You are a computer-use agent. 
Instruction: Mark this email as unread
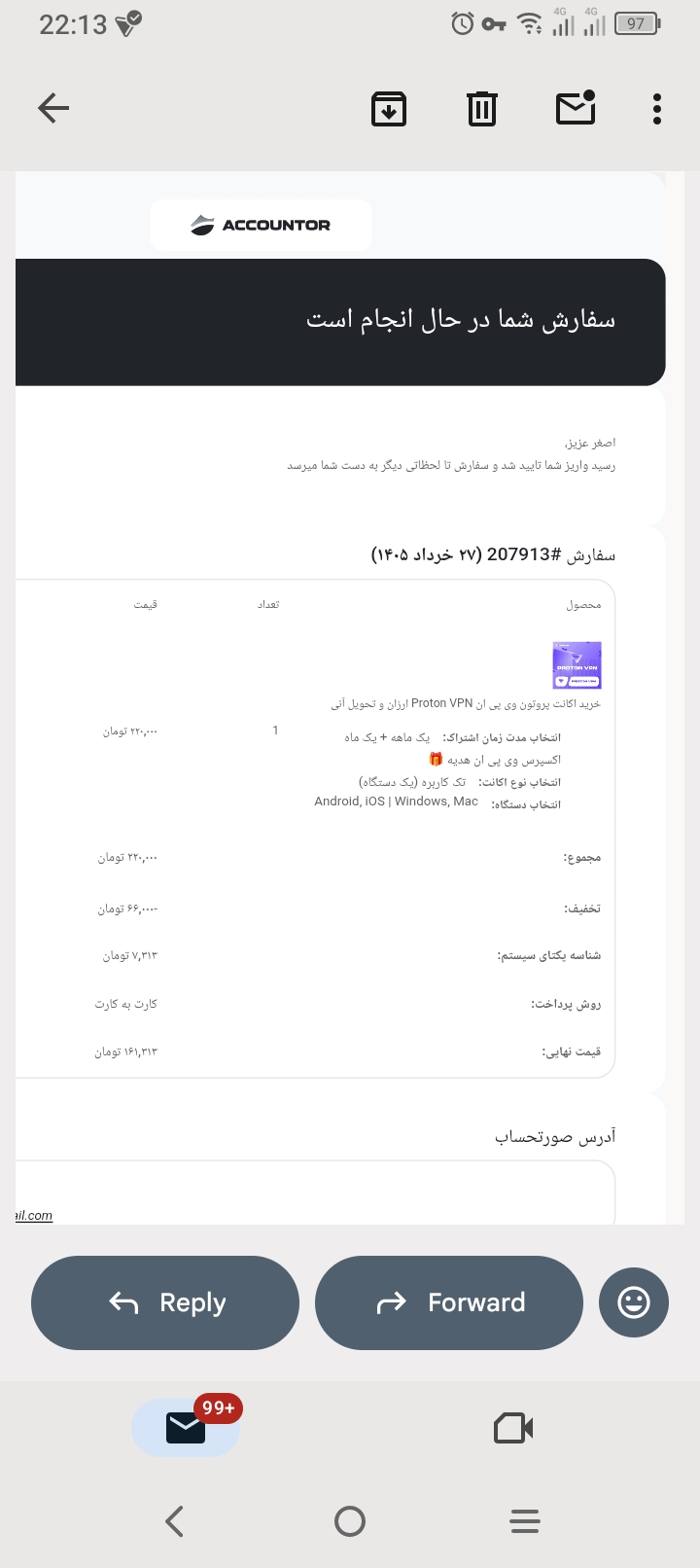576,108
